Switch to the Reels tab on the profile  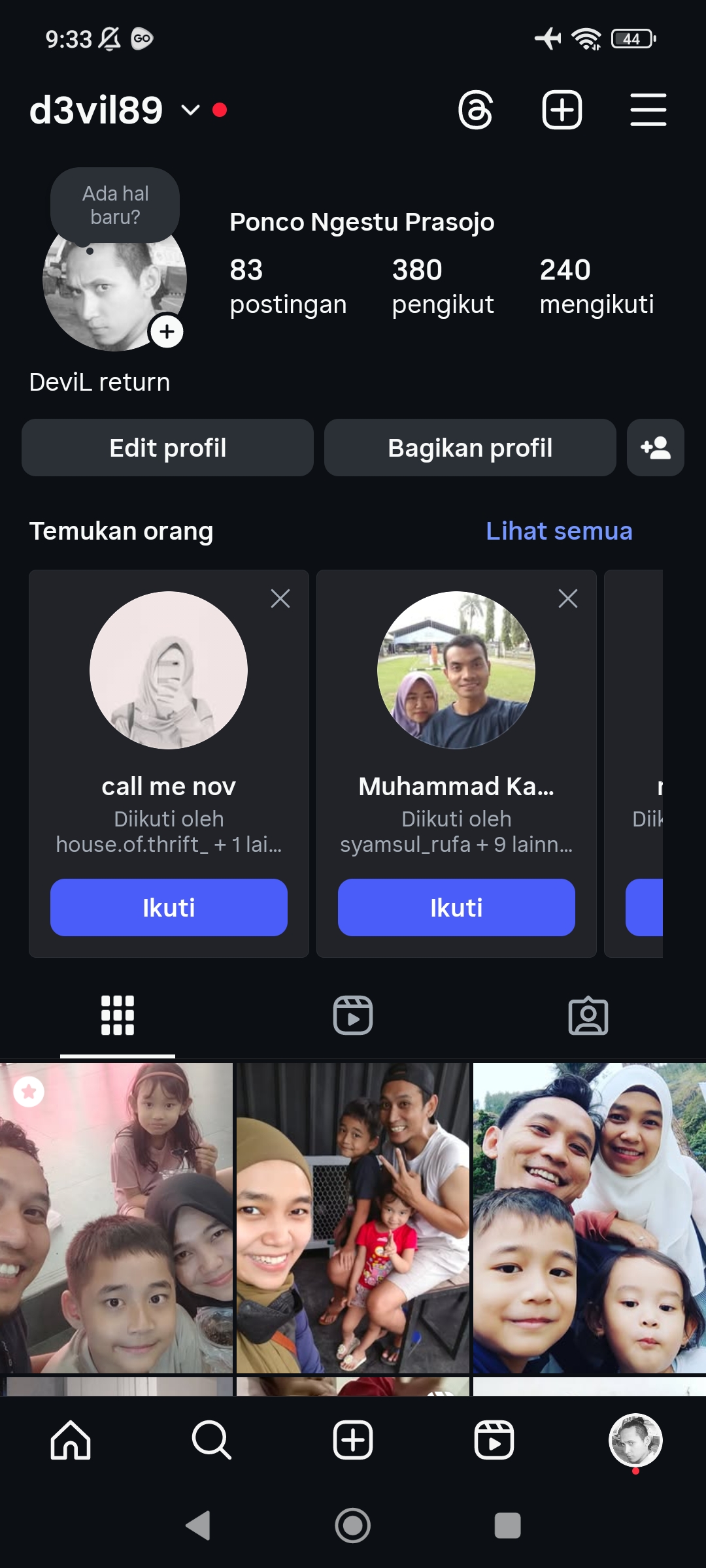[353, 1015]
